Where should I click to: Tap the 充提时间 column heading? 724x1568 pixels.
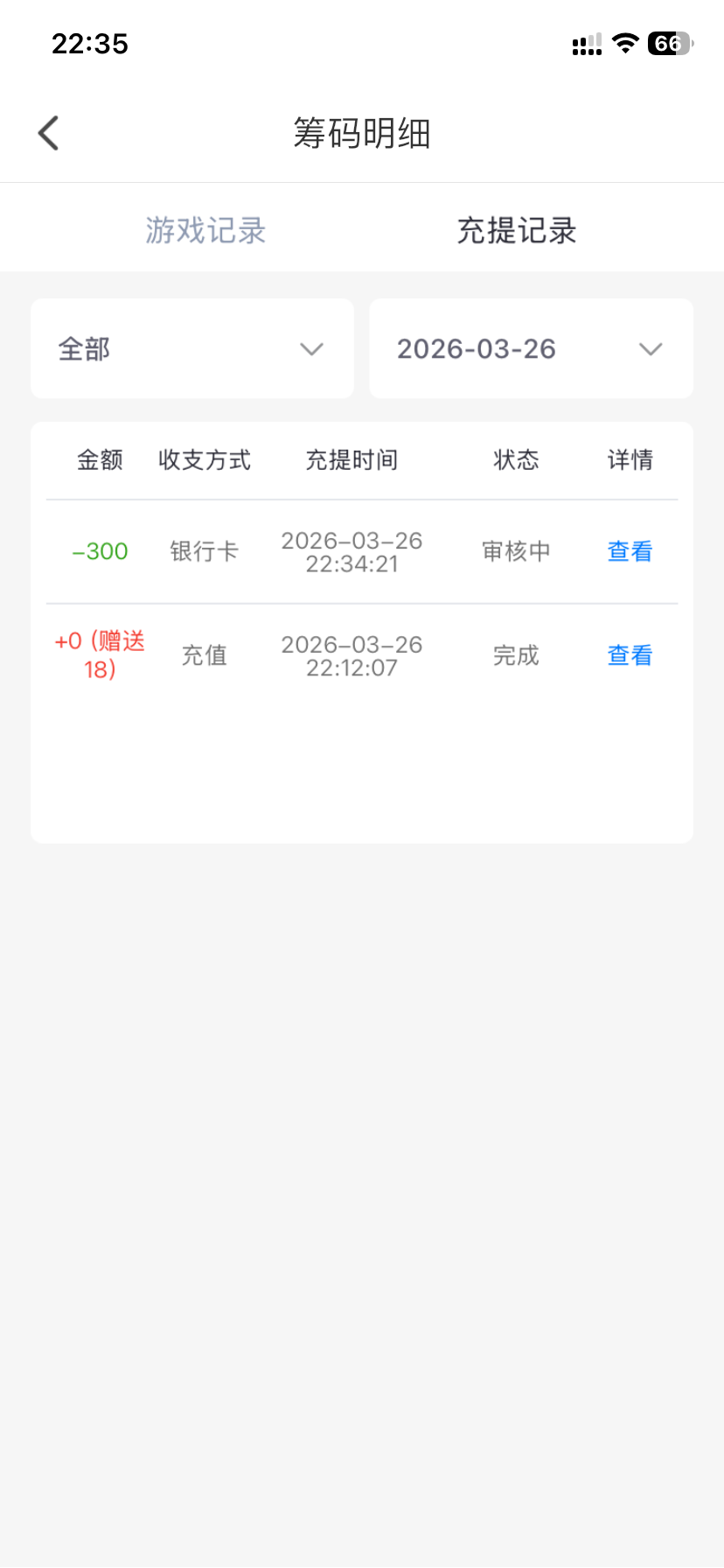click(x=351, y=459)
